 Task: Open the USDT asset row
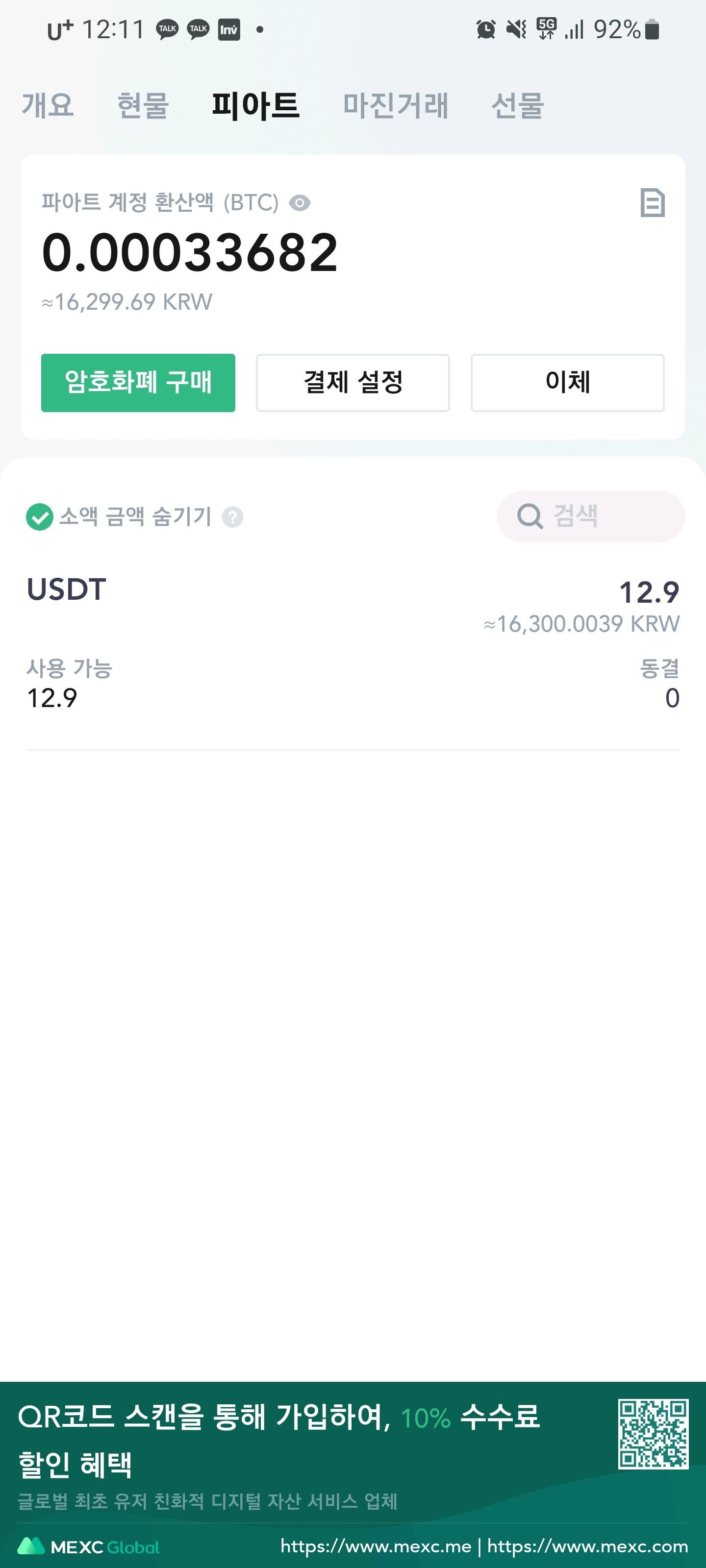[353, 644]
